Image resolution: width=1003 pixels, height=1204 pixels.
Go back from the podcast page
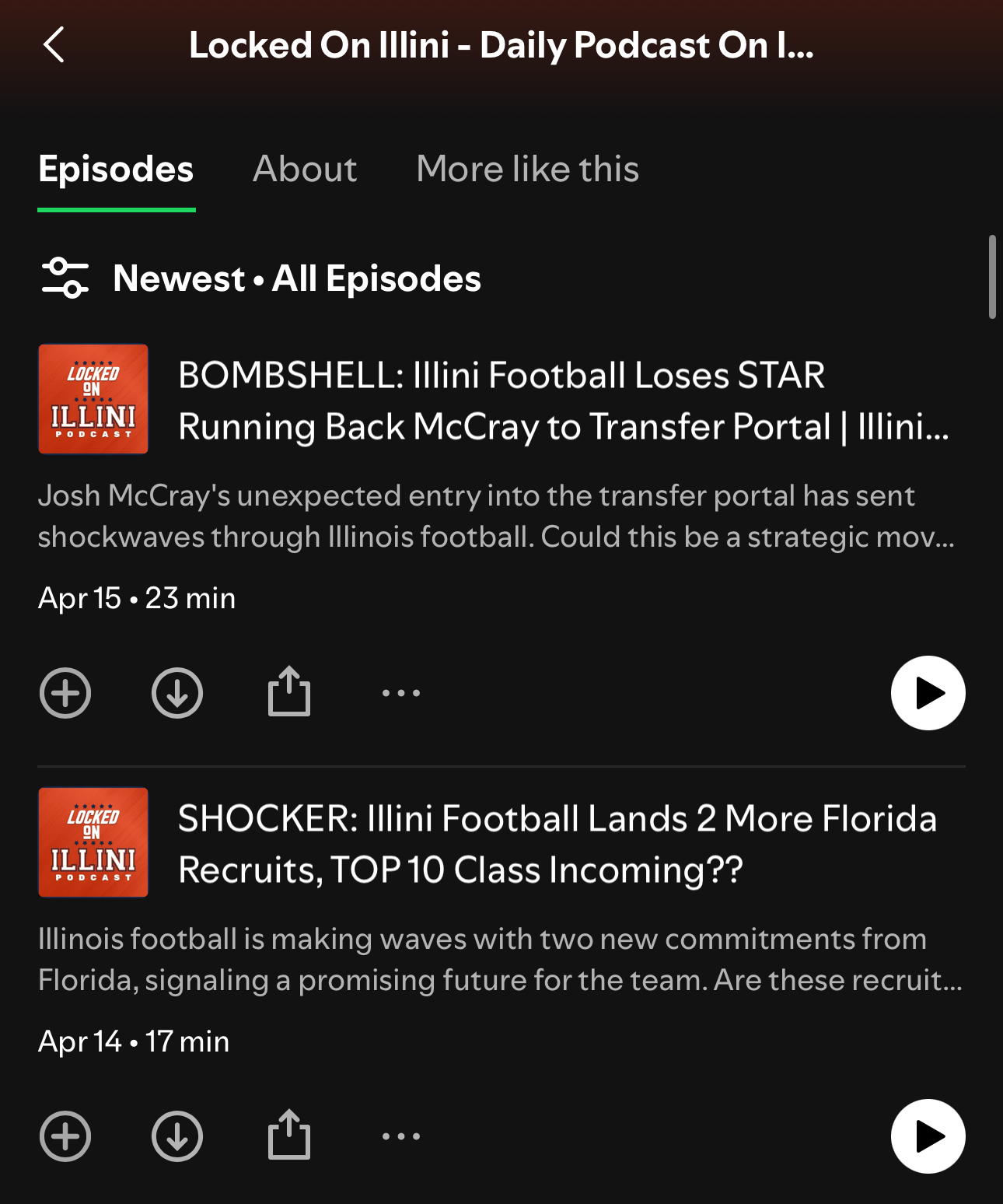pyautogui.click(x=54, y=45)
